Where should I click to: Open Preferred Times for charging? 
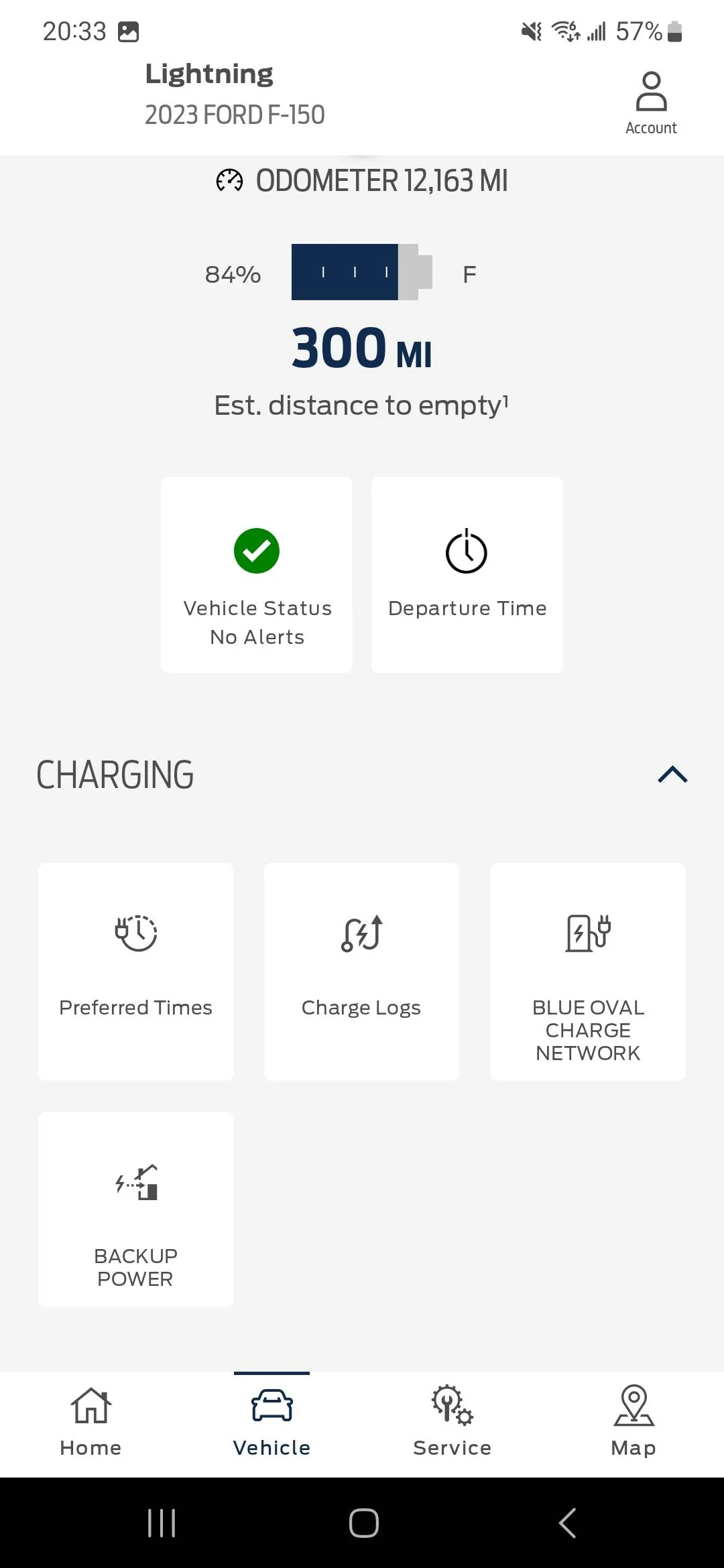[136, 971]
